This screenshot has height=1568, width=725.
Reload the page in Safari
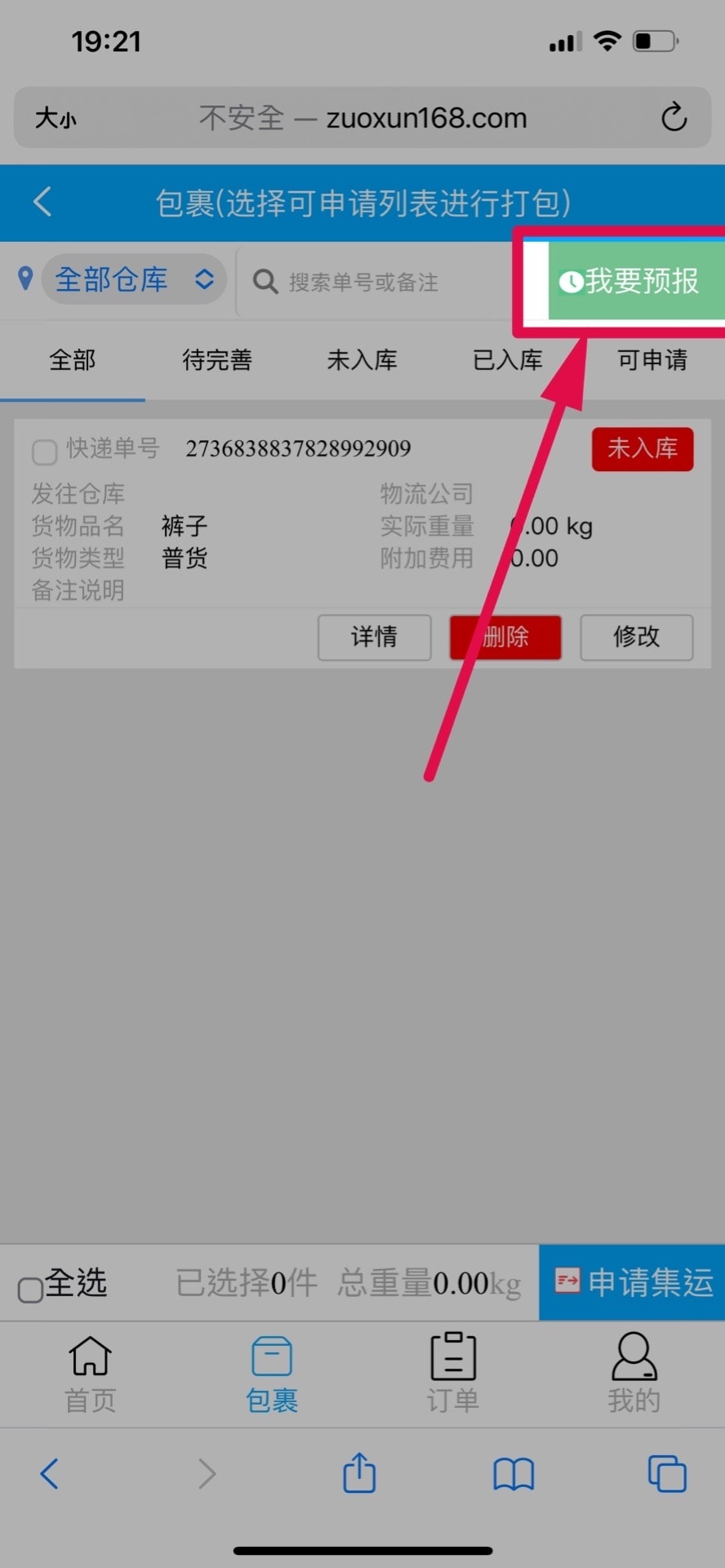pyautogui.click(x=674, y=118)
